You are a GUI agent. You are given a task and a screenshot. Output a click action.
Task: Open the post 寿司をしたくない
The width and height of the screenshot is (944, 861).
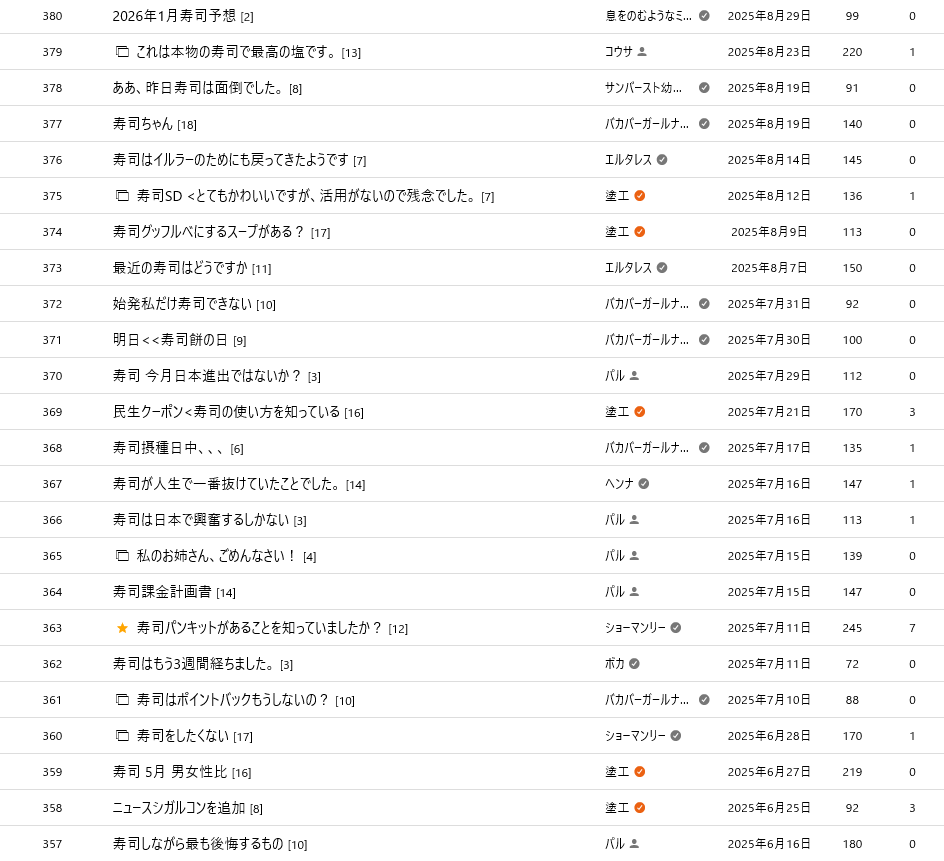click(183, 736)
